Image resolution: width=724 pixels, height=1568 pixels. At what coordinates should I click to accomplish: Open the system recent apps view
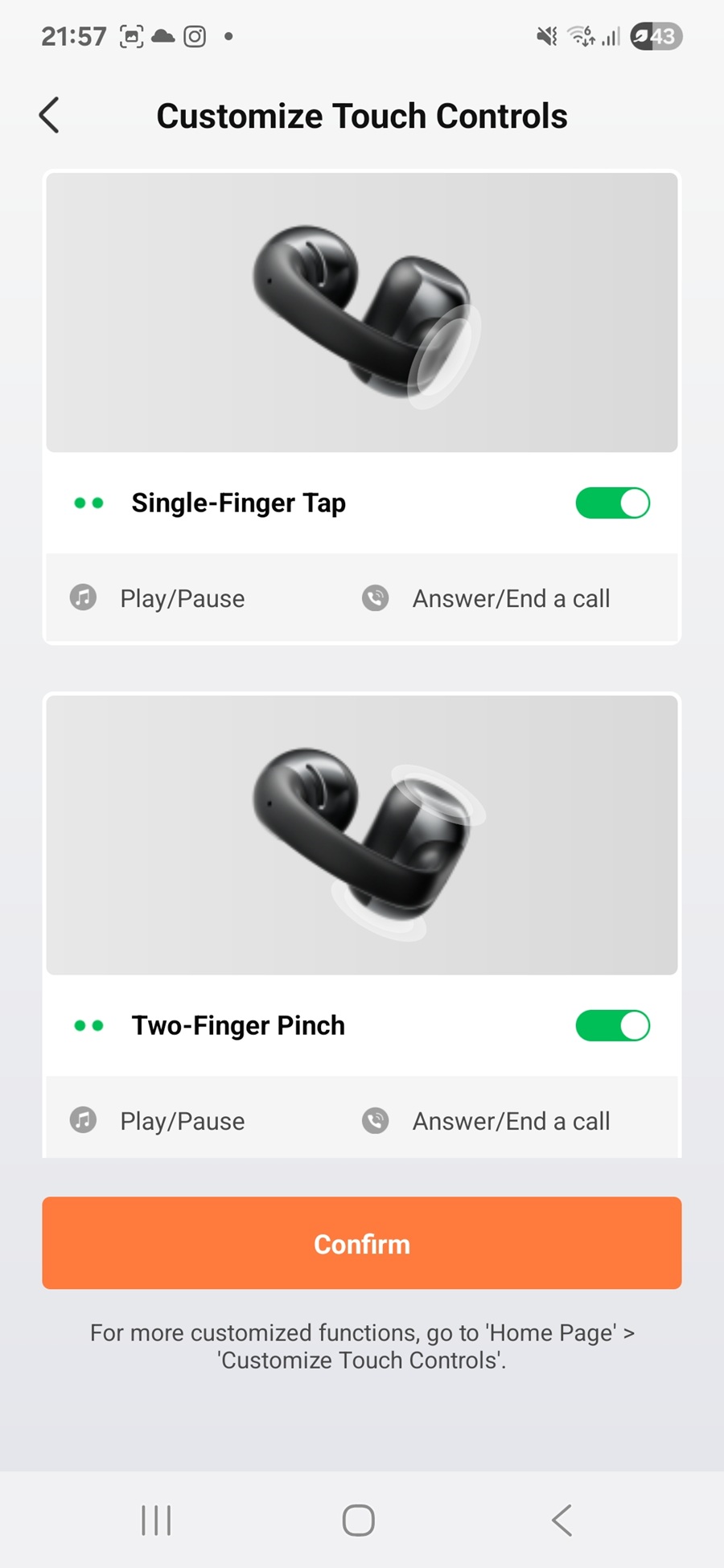[x=156, y=1521]
